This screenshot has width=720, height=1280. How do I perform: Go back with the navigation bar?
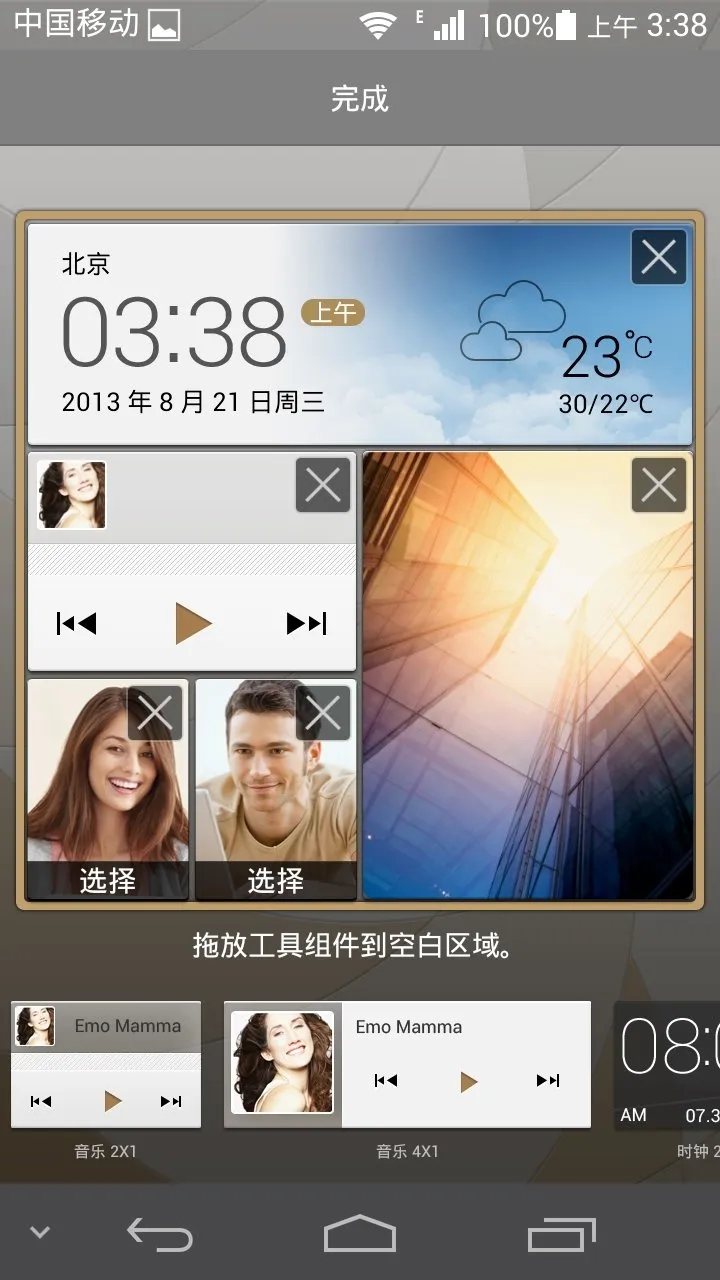160,1234
